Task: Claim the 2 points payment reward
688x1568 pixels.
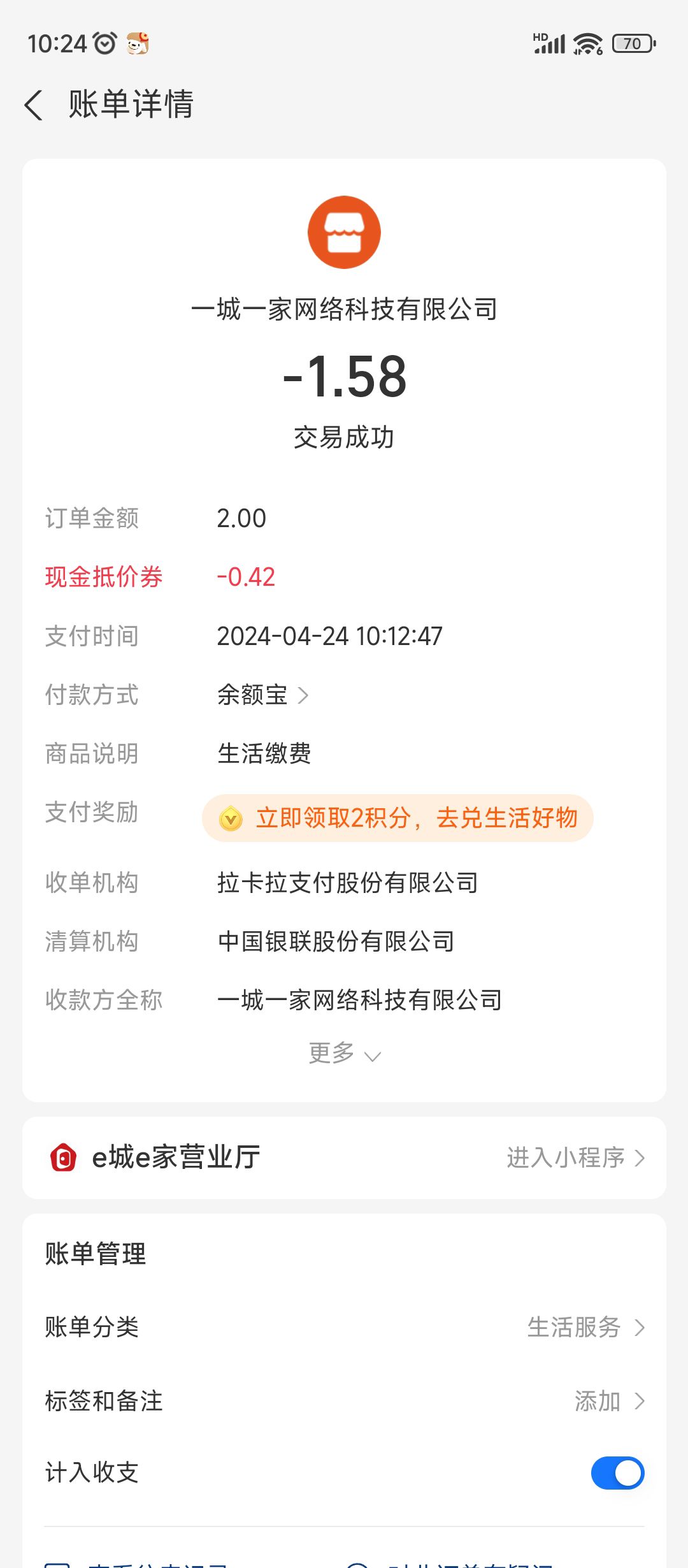Action: (x=398, y=818)
